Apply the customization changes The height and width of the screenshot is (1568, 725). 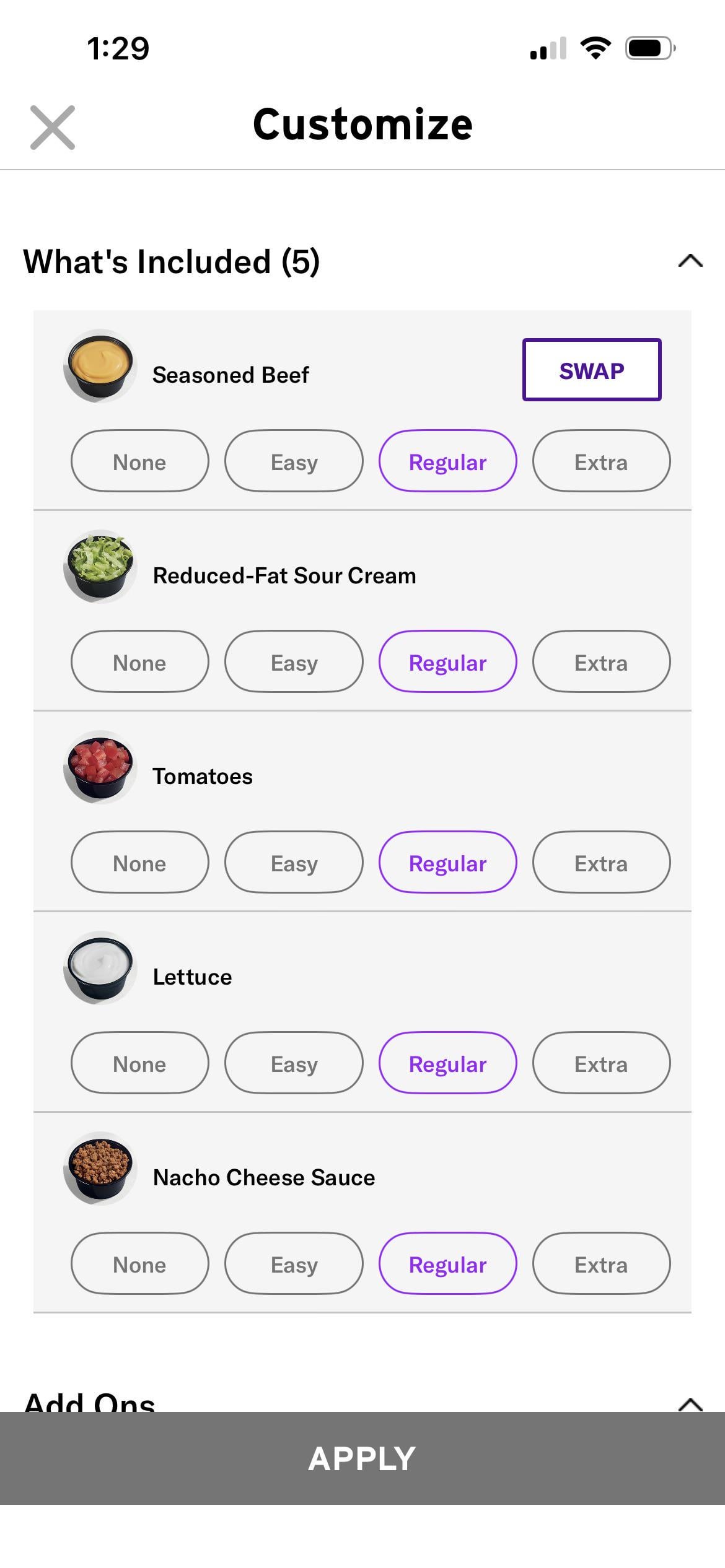[362, 1458]
